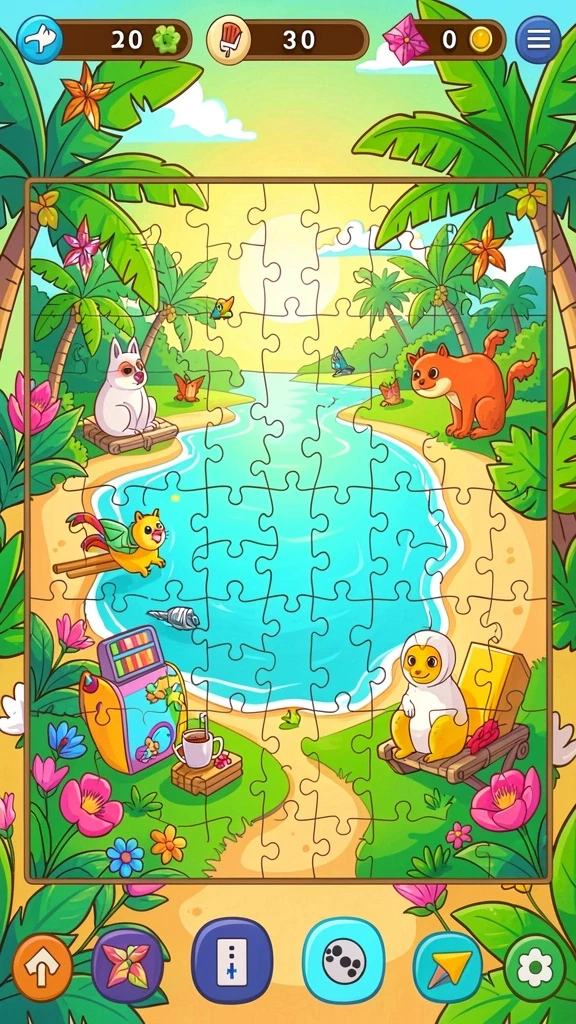Open the hamburger menu button
Screen dimensions: 576x1024
(538, 40)
